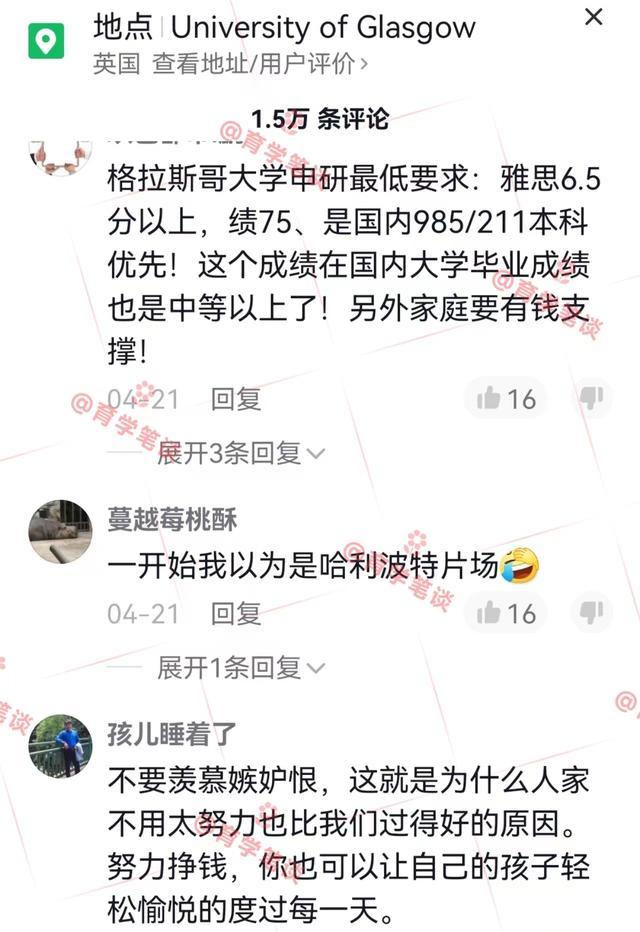Screen dimensions: 640x932
Task: Open 查看地址/用户评价 link
Action: (x=260, y=64)
